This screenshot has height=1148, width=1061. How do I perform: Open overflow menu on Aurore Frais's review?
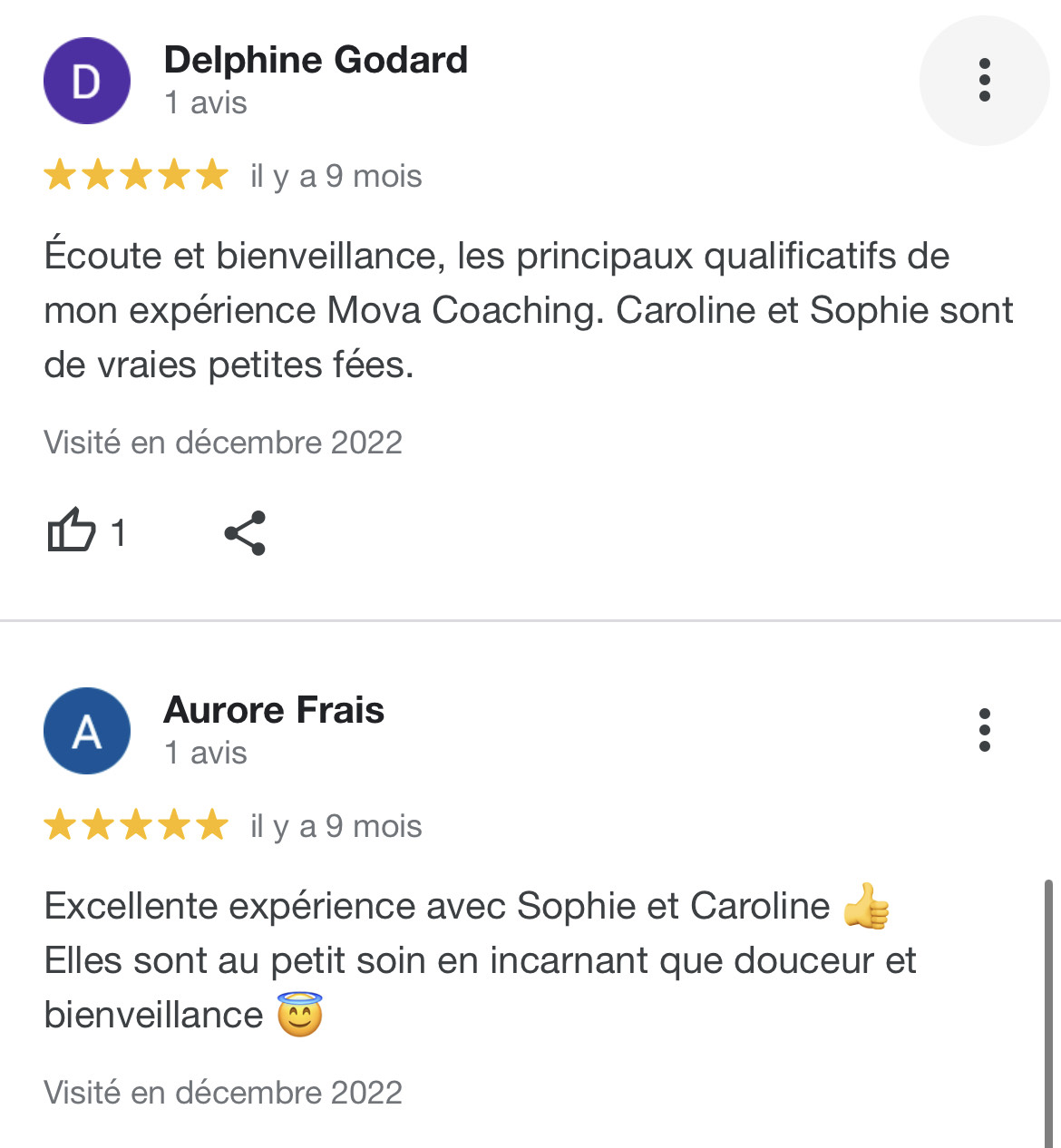tap(984, 730)
